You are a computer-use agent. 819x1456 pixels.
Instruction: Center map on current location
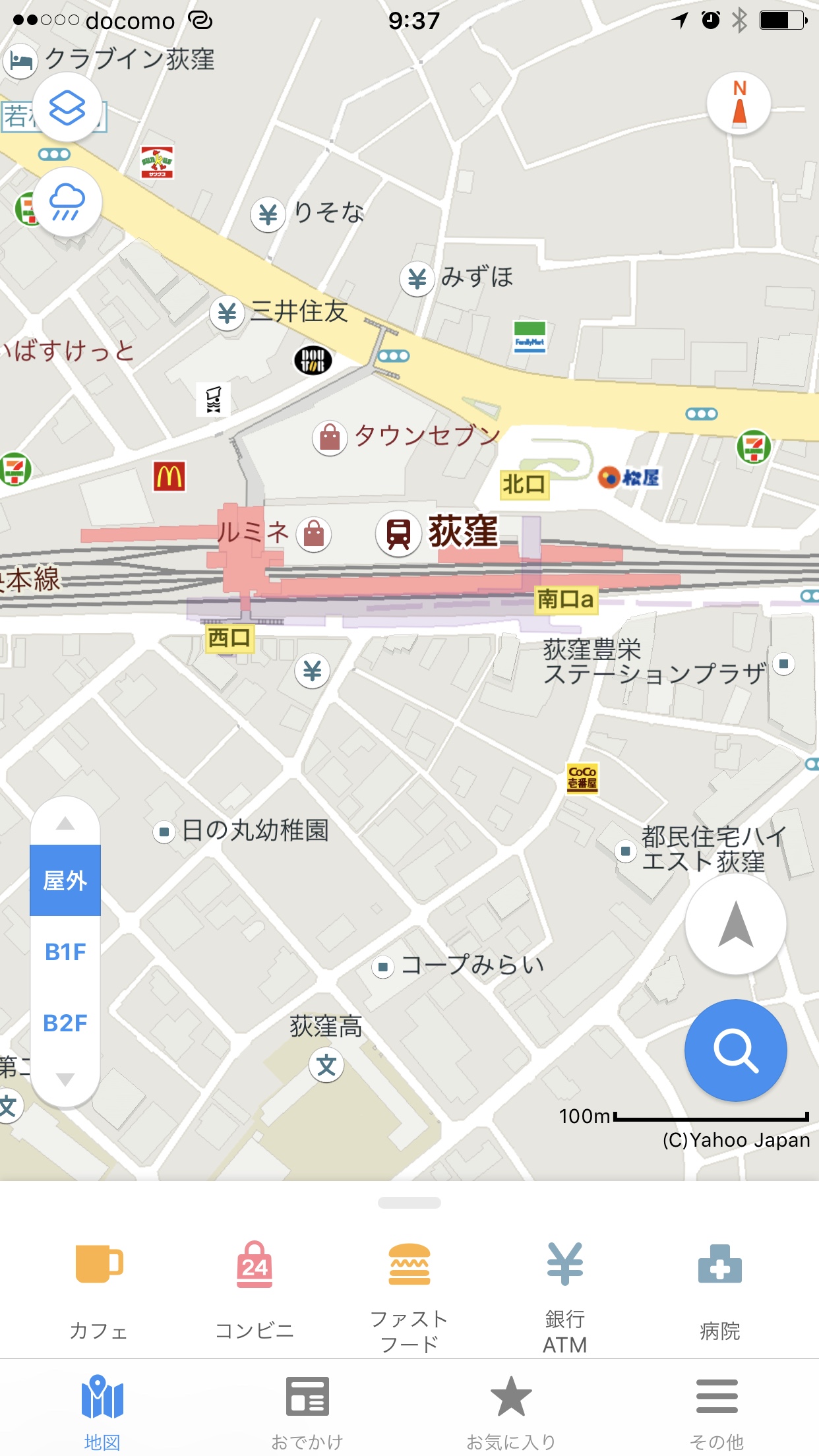[x=735, y=925]
